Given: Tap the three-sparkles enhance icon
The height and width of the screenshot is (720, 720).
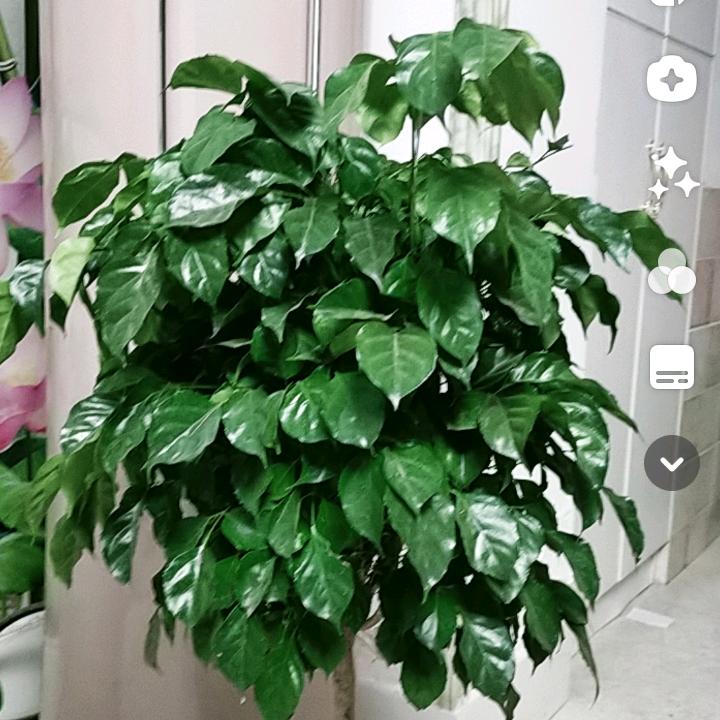Looking at the screenshot, I should coord(673,172).
